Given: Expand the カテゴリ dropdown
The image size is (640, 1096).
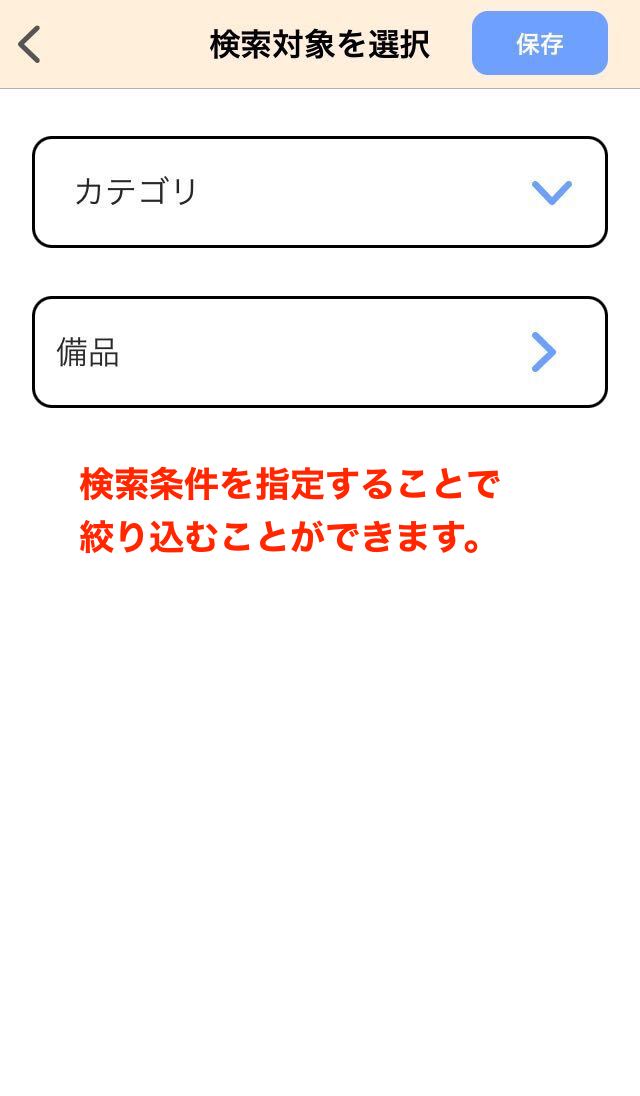Looking at the screenshot, I should [x=320, y=192].
